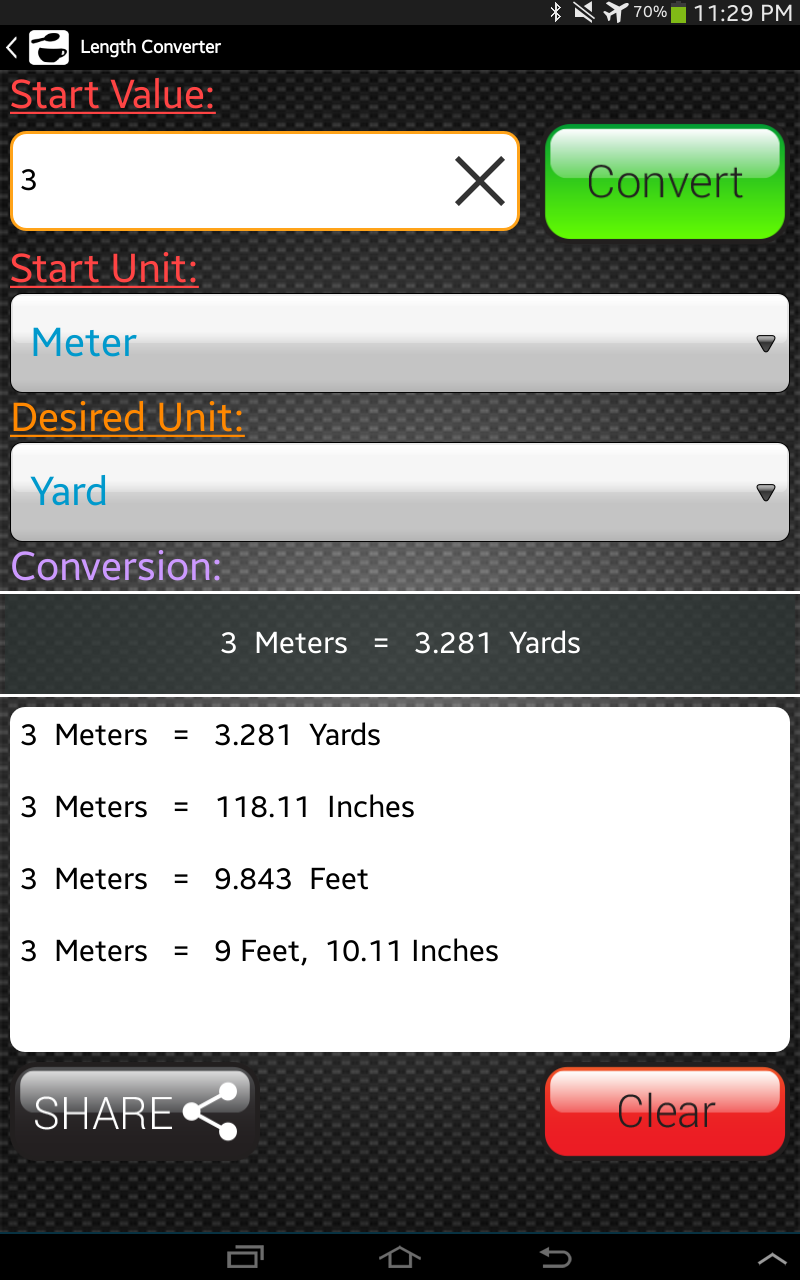800x1280 pixels.
Task: Share the conversion results
Action: [x=135, y=1112]
